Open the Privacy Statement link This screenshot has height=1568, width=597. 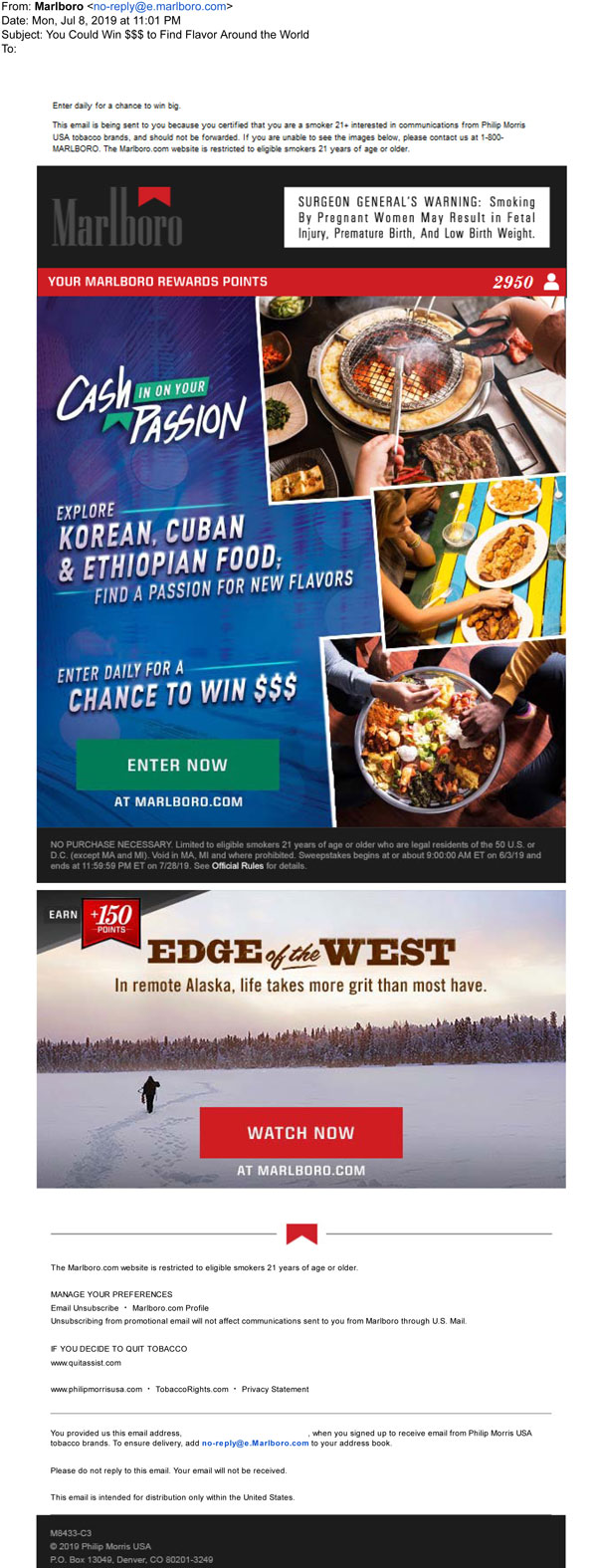tap(275, 1389)
